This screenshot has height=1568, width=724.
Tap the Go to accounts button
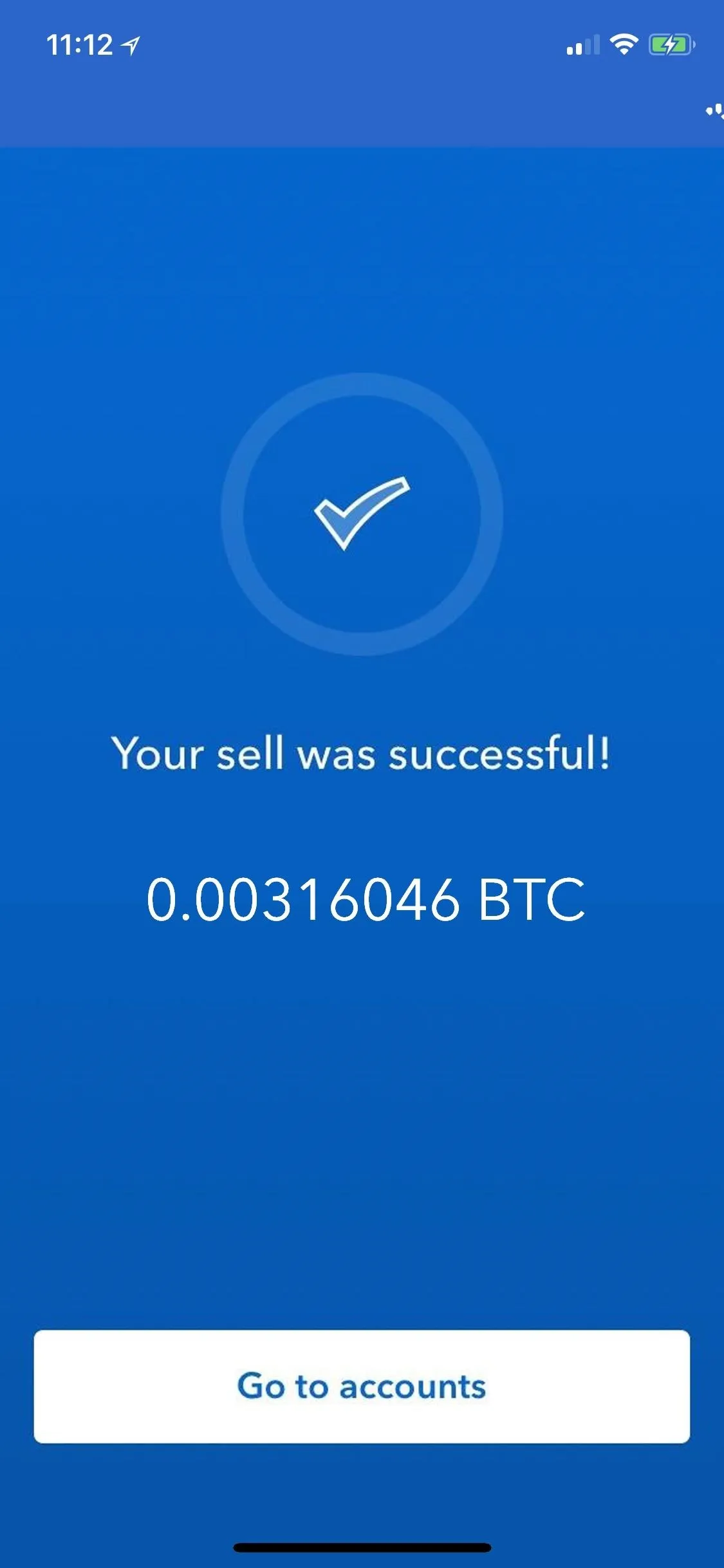(362, 1386)
